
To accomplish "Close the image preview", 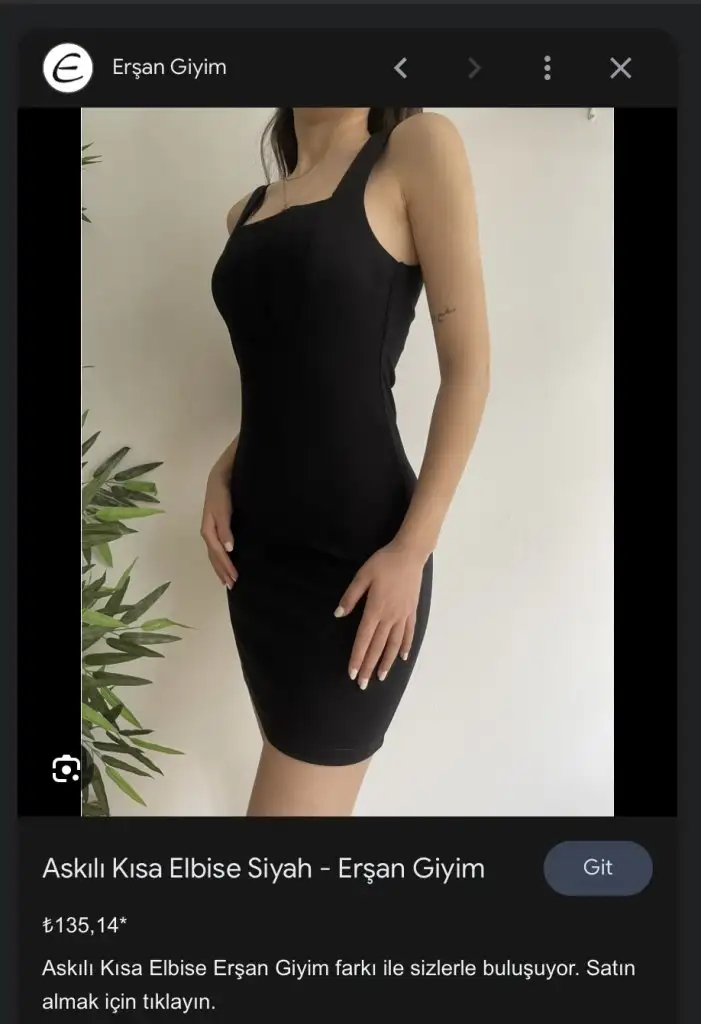I will click(620, 68).
